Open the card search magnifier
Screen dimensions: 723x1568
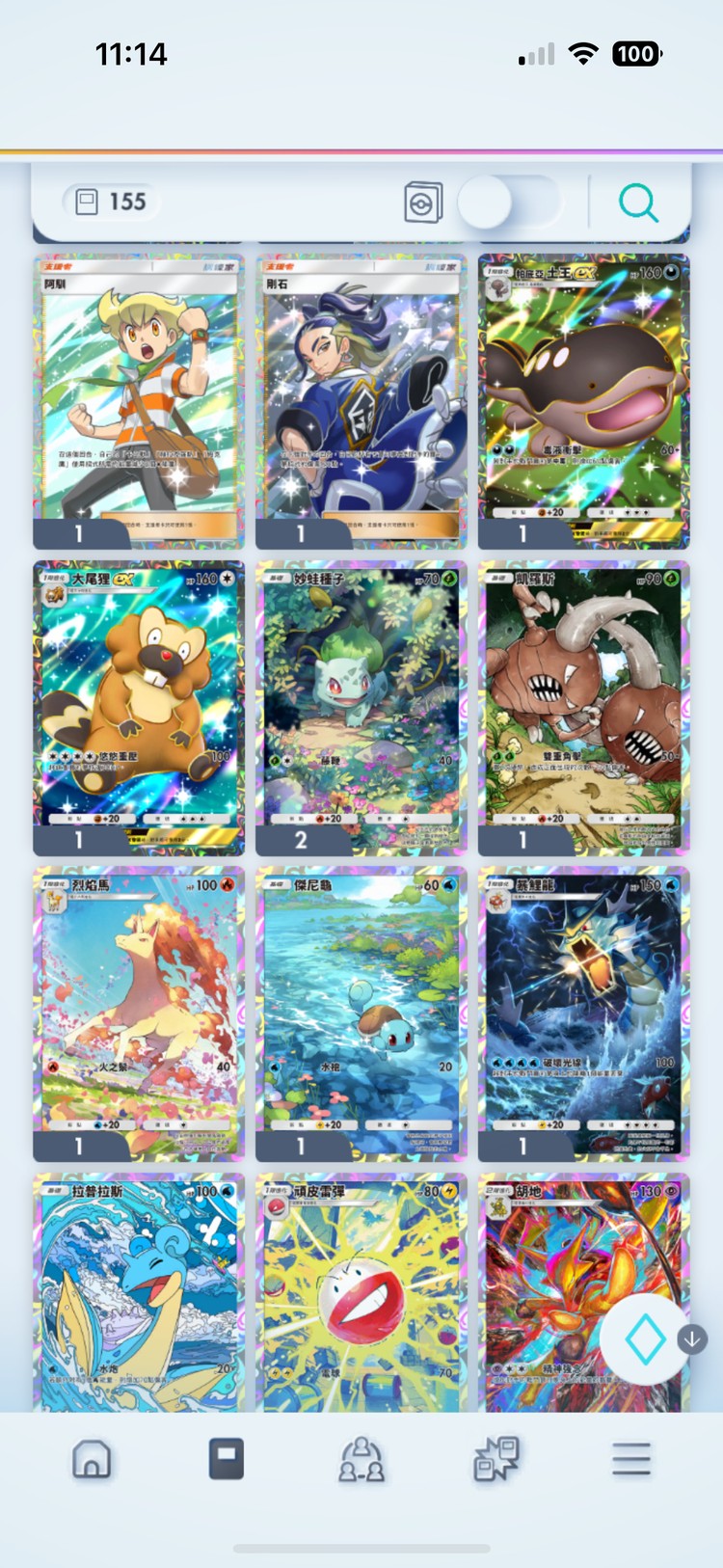[x=637, y=203]
